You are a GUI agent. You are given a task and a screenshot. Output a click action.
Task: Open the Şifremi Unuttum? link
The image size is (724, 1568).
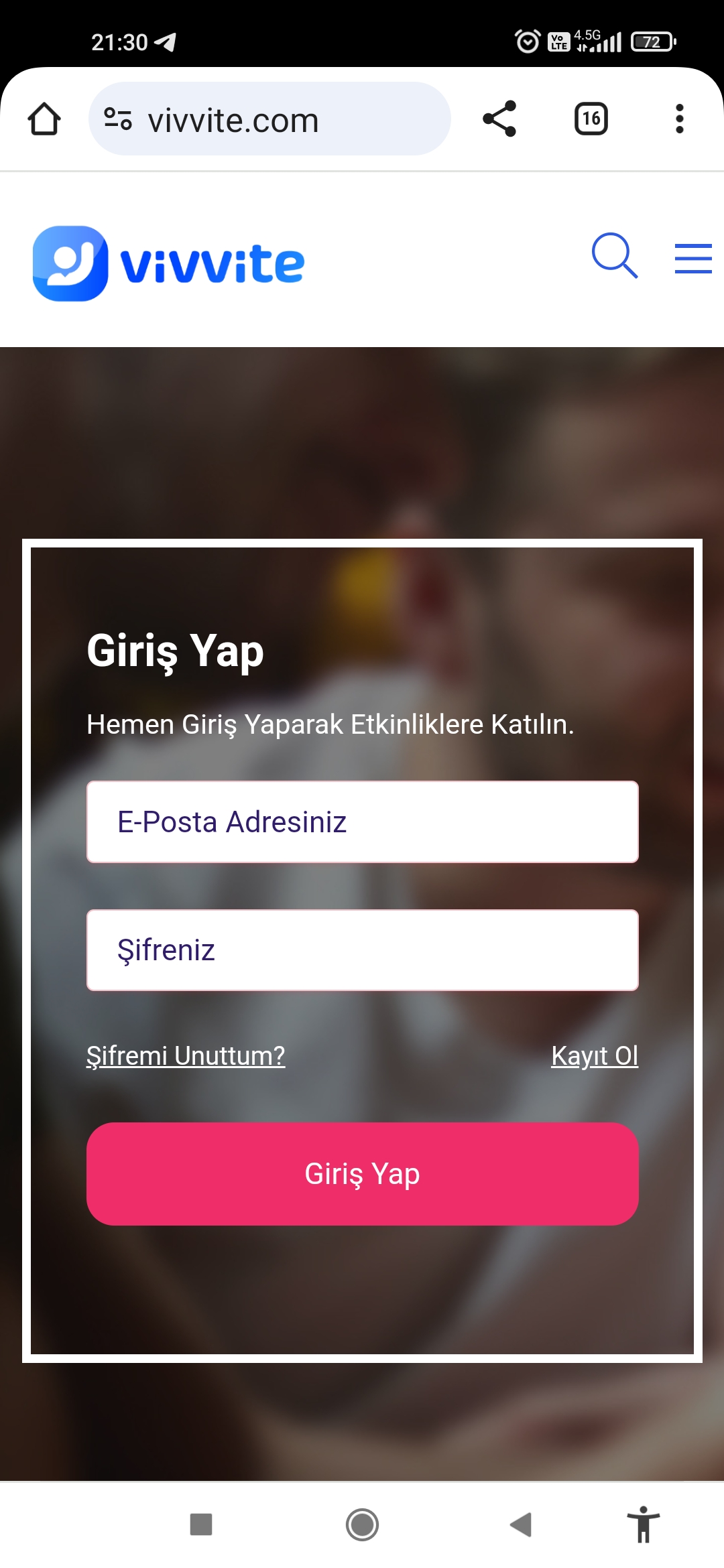[186, 1056]
